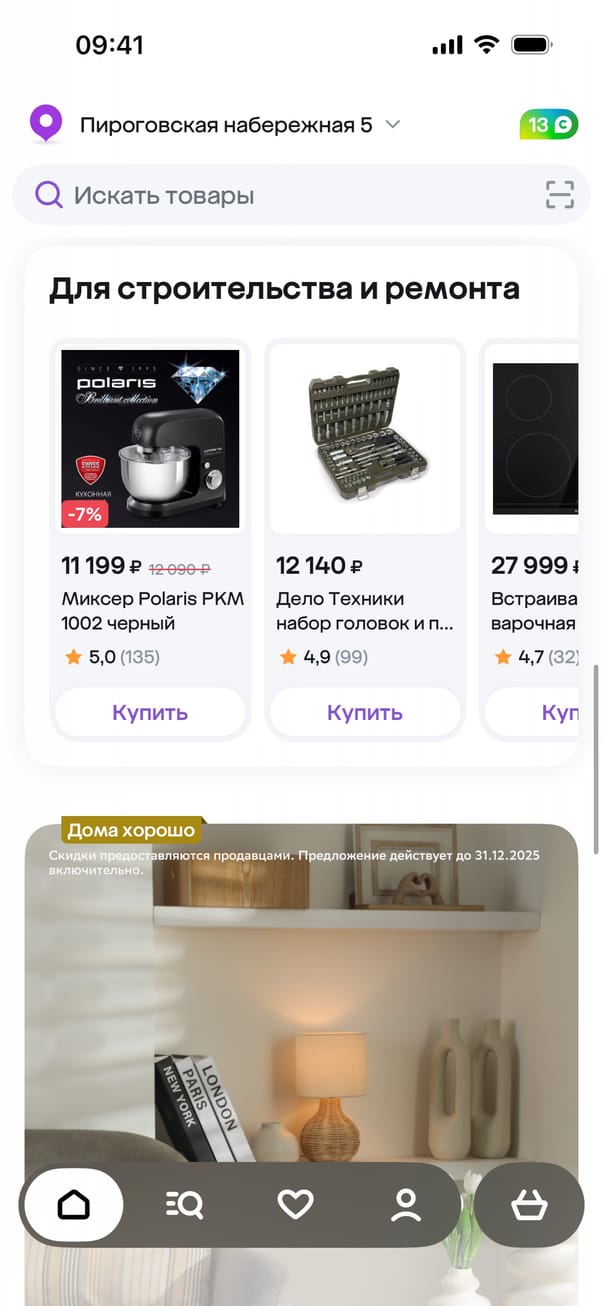Open the green bonus points badge
Viewport: 603px width, 1306px height.
[x=548, y=125]
